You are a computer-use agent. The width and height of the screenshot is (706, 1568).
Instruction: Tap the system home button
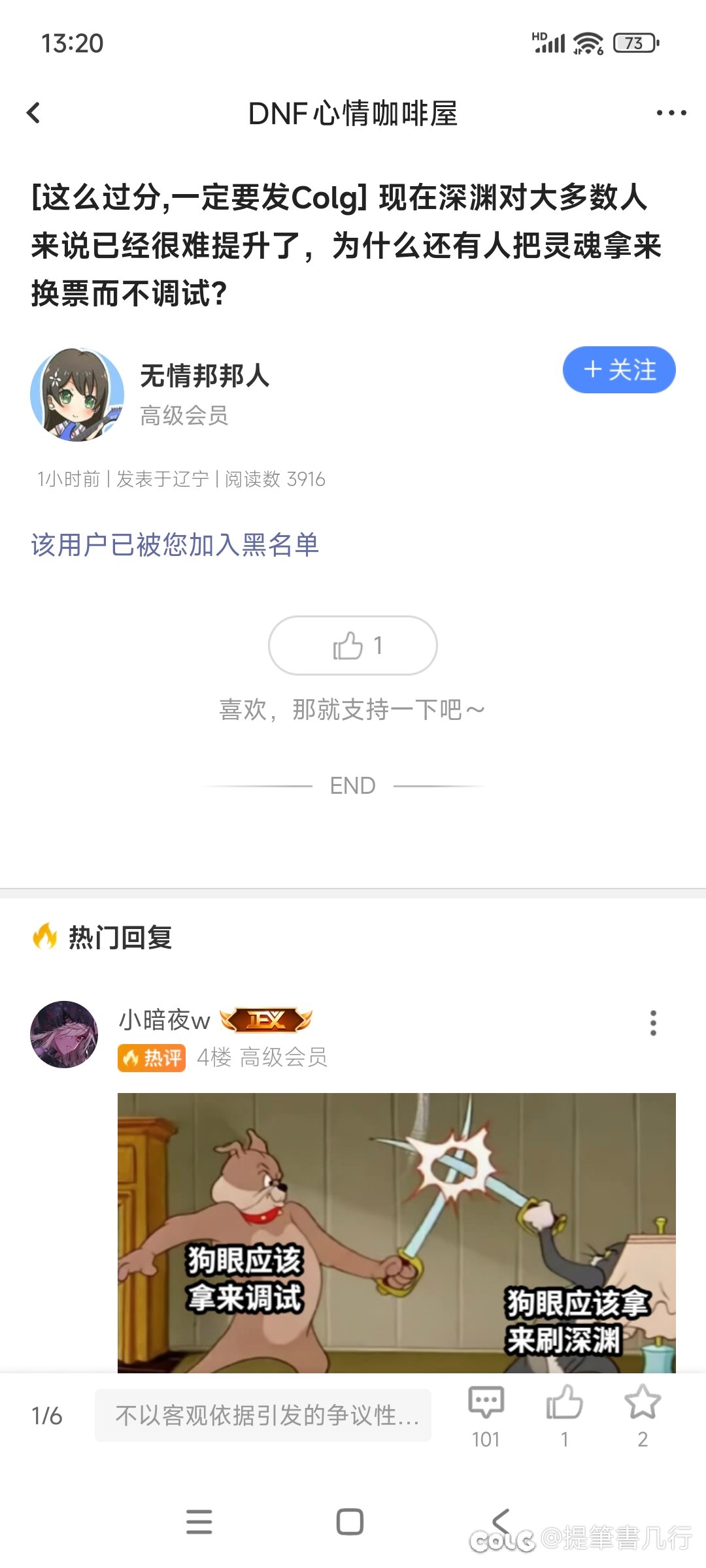point(350,1522)
